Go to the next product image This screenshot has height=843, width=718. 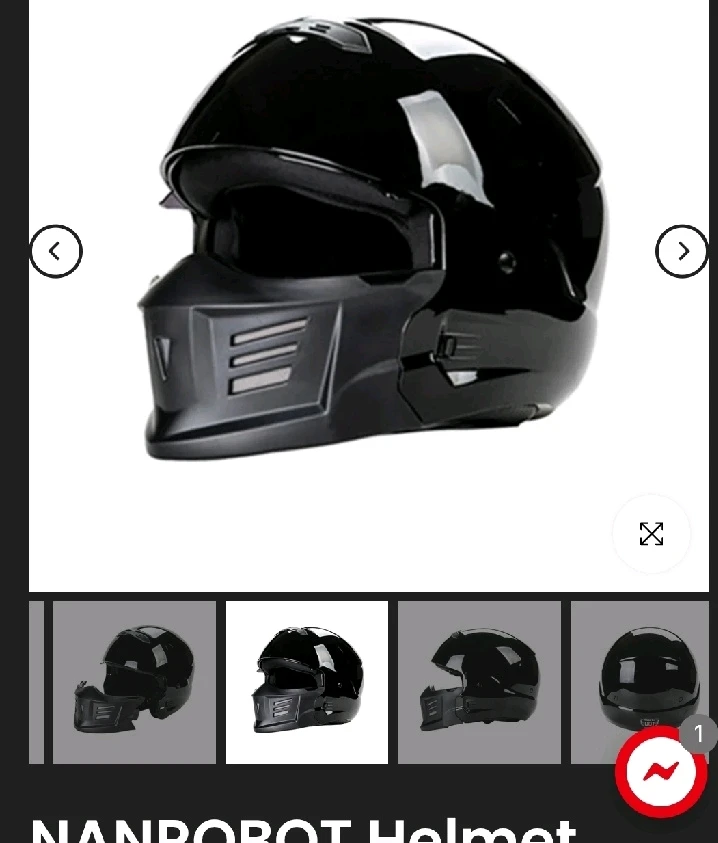pos(682,251)
